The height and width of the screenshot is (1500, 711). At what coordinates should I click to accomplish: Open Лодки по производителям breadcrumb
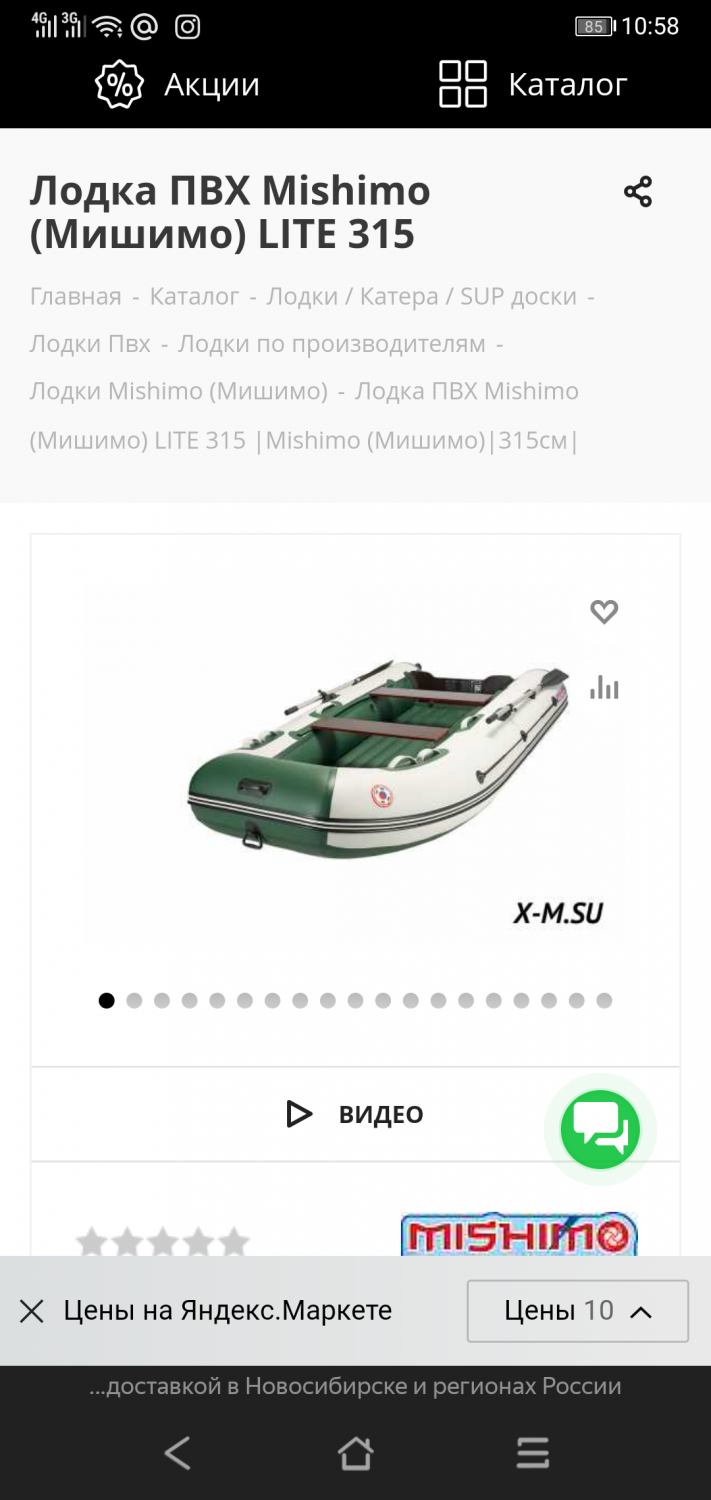click(x=331, y=344)
